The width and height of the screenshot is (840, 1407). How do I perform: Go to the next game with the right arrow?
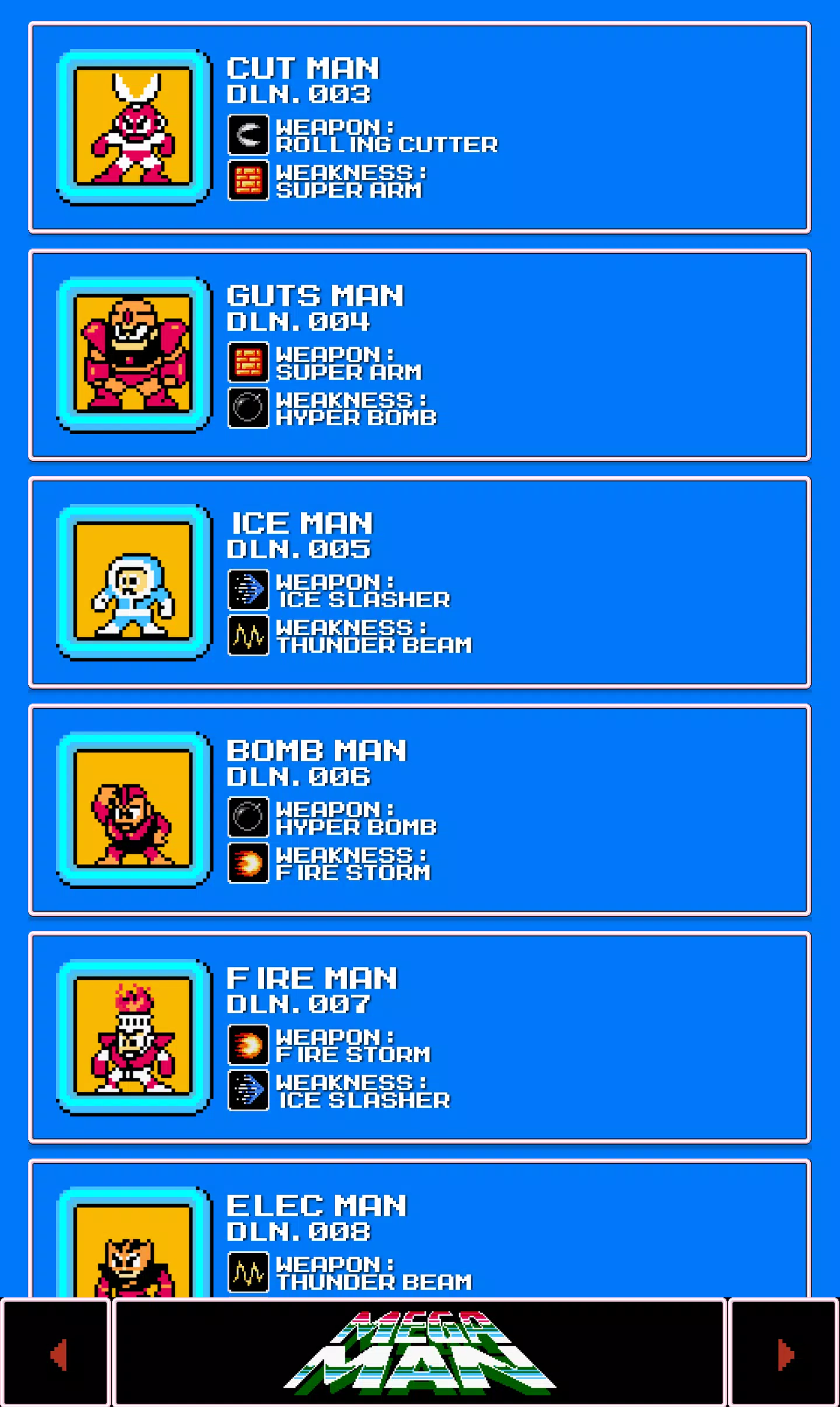(x=784, y=1353)
